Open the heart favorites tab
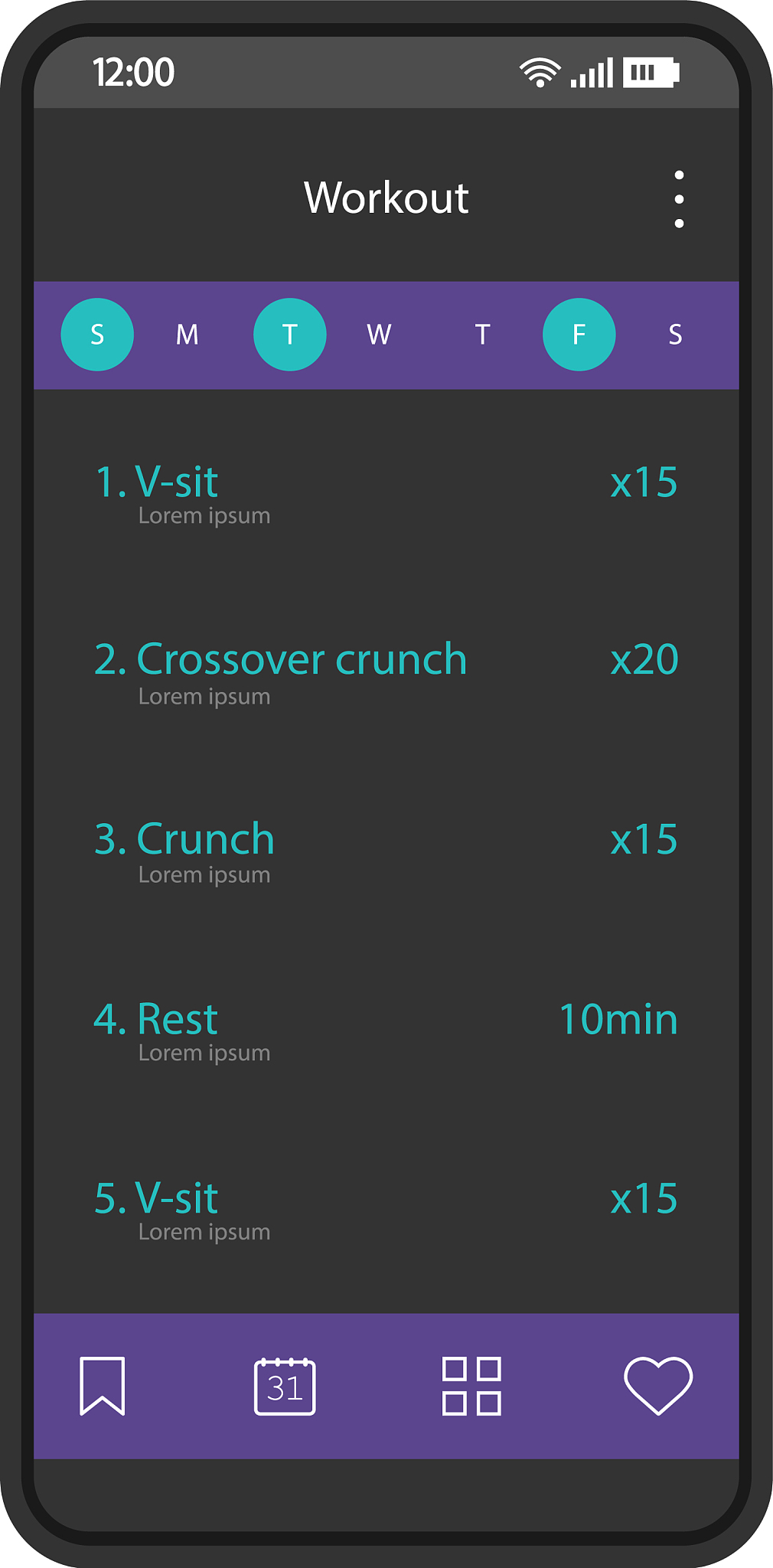The height and width of the screenshot is (1568, 773). pos(658,1386)
